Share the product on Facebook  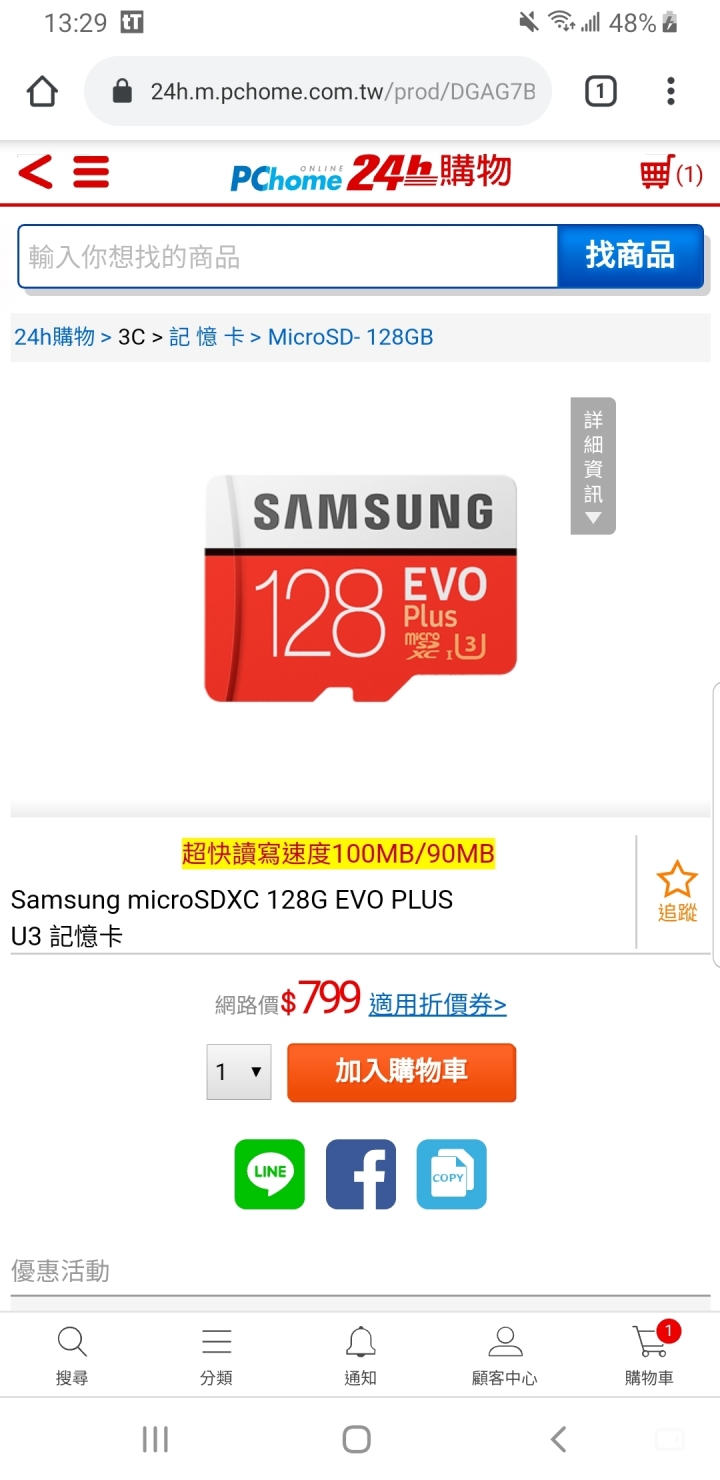(361, 1174)
